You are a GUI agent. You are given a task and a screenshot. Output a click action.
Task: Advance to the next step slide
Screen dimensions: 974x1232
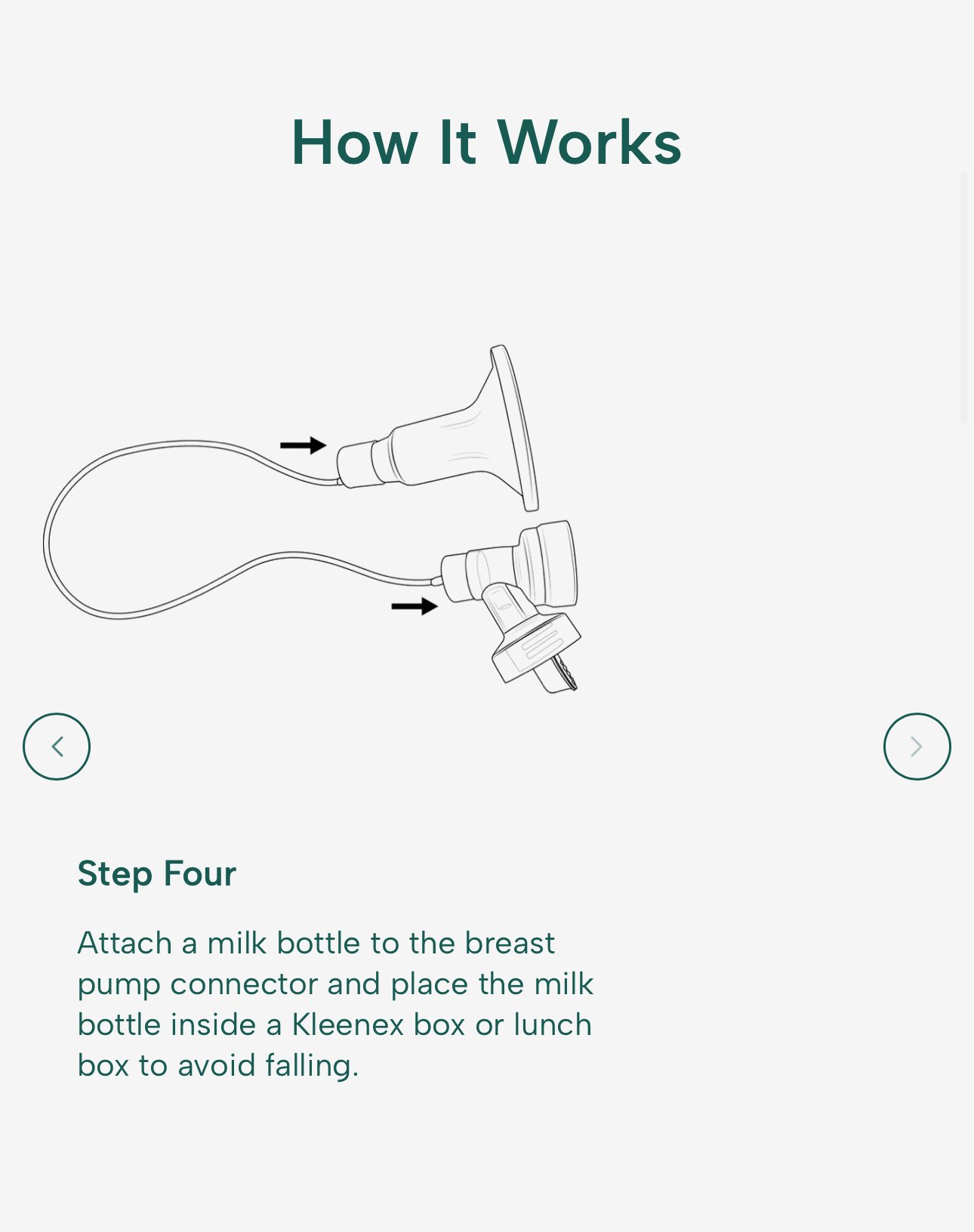pos(917,747)
